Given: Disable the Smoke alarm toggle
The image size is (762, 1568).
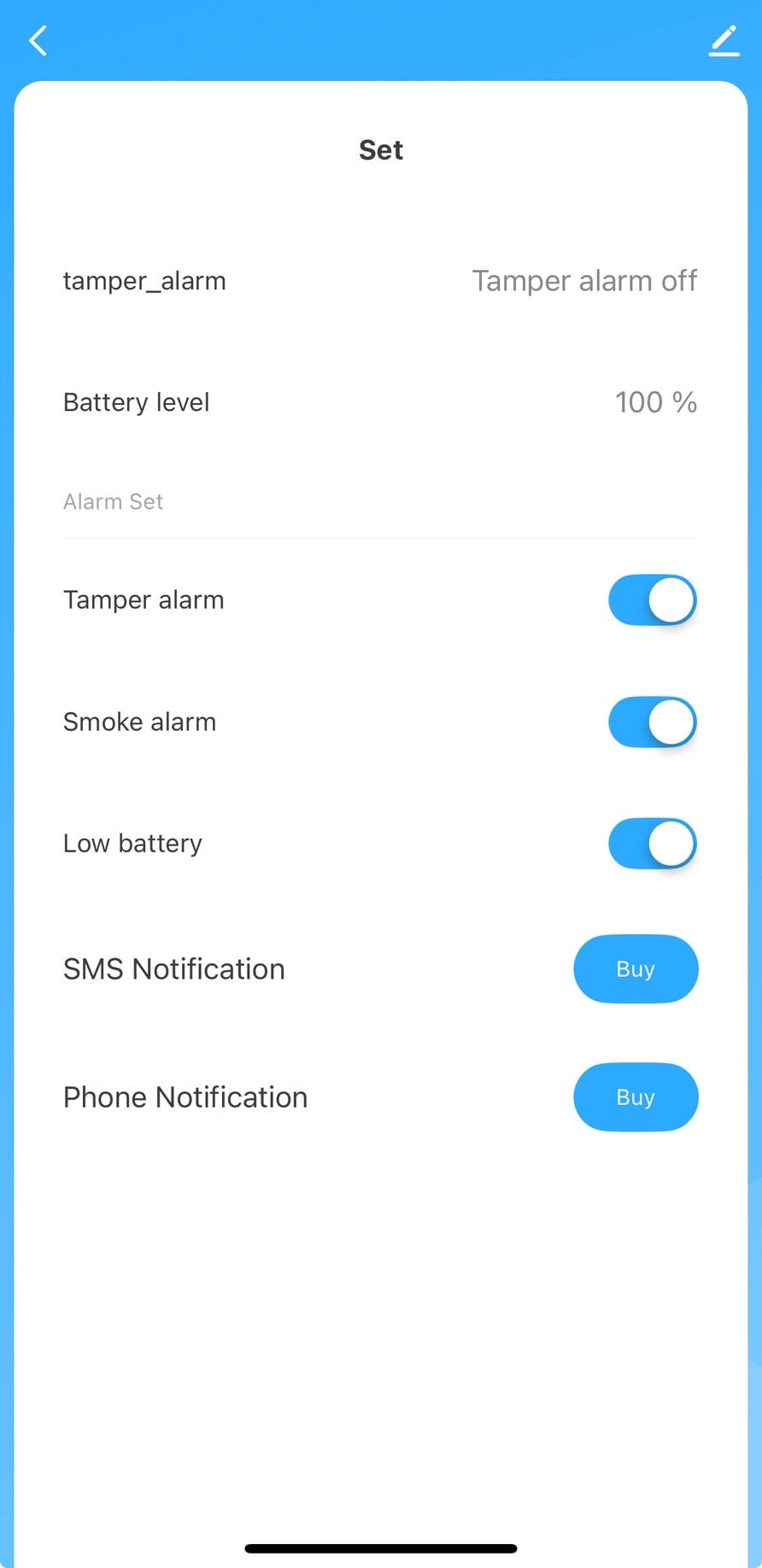Looking at the screenshot, I should coord(653,722).
